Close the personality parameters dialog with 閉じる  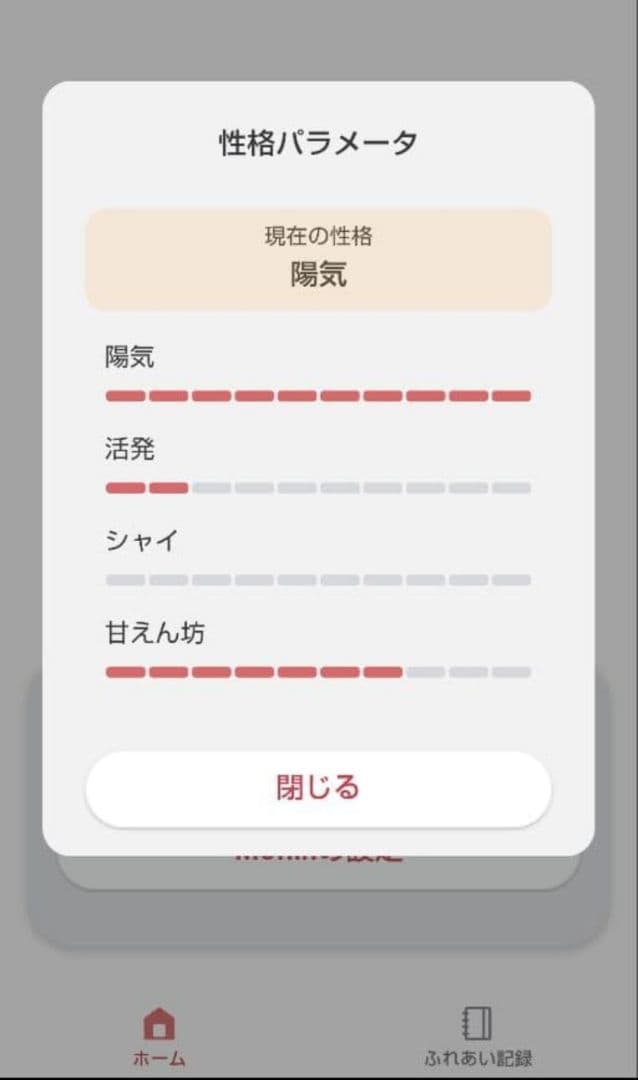318,788
